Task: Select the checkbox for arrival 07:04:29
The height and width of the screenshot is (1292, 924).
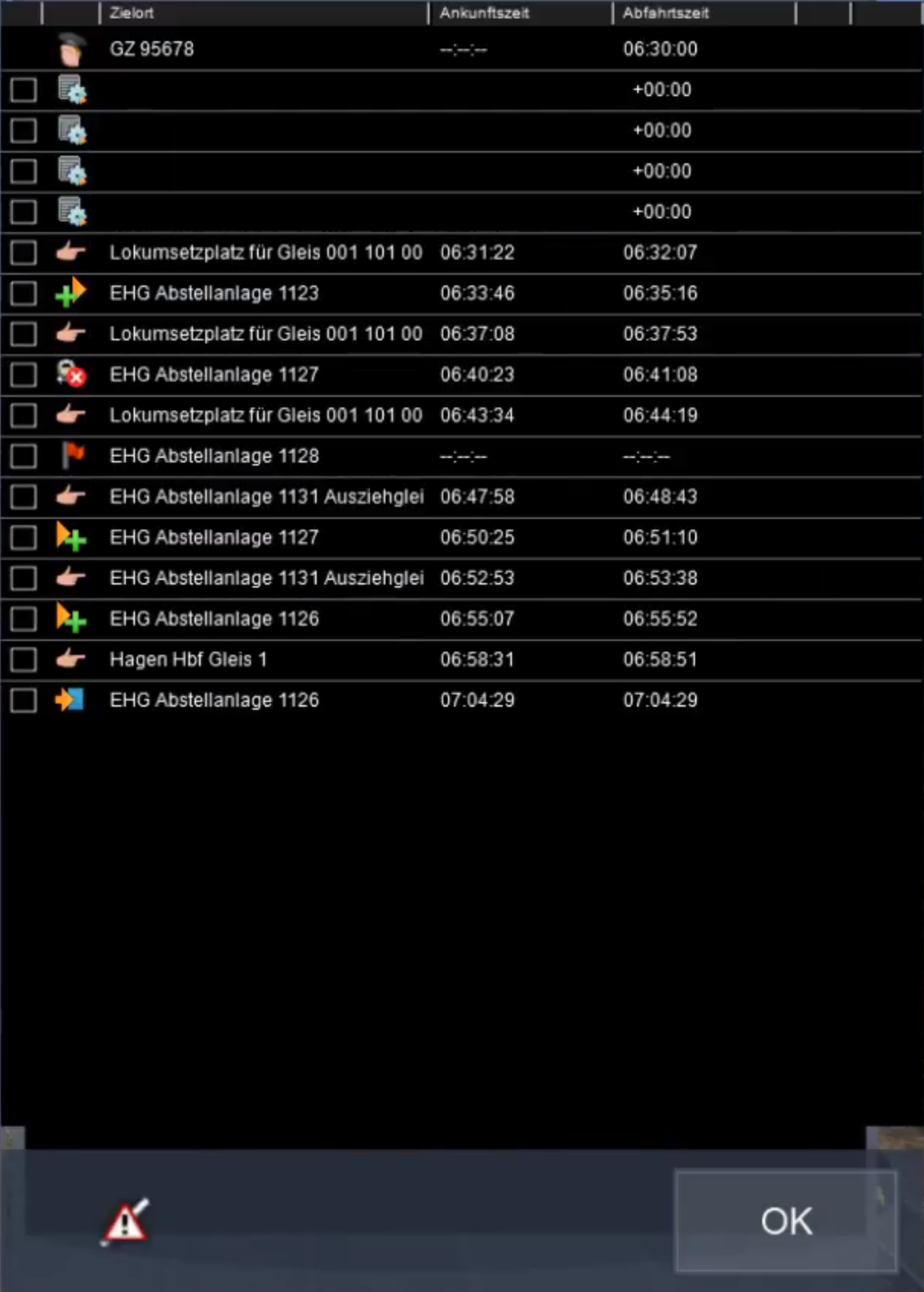Action: [24, 701]
